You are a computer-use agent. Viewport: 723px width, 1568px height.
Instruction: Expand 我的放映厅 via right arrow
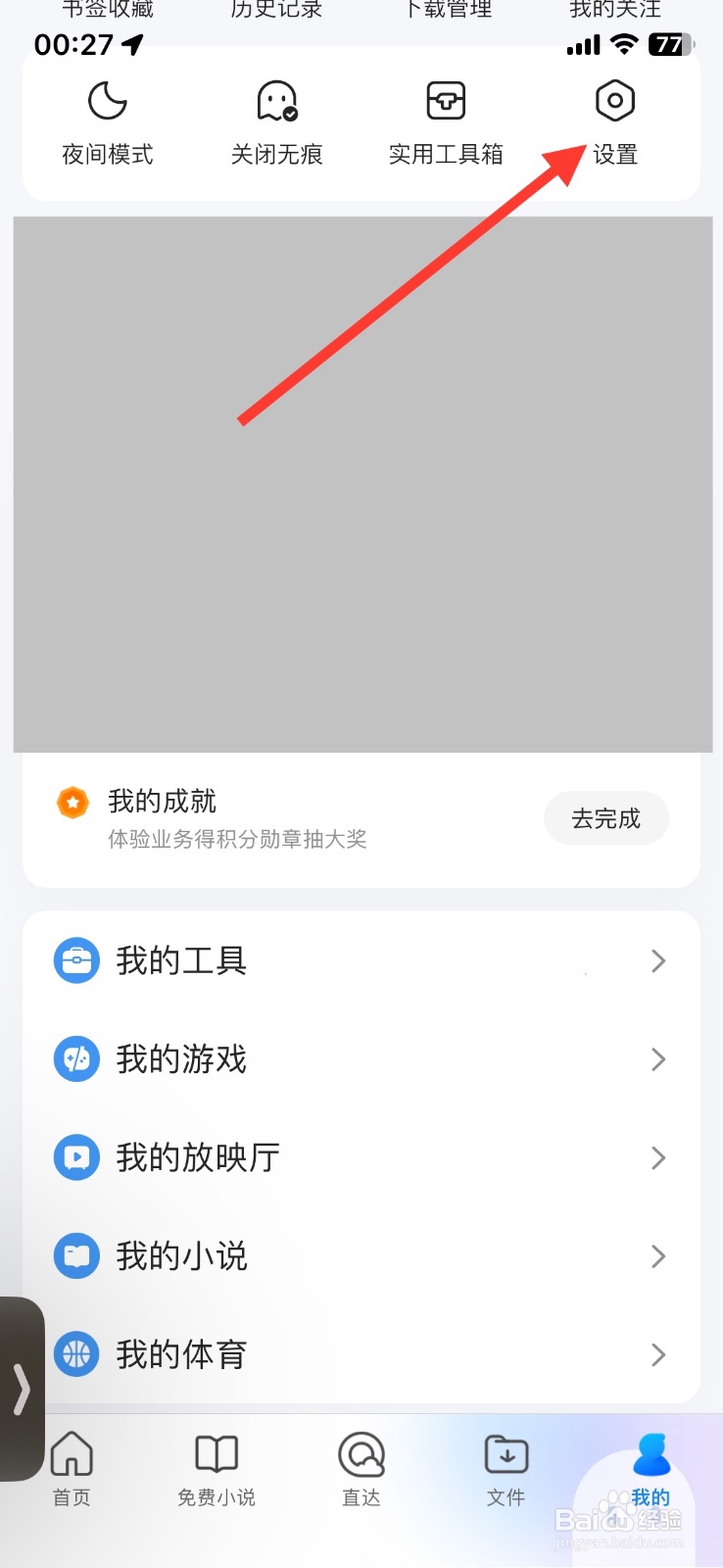pos(657,1157)
